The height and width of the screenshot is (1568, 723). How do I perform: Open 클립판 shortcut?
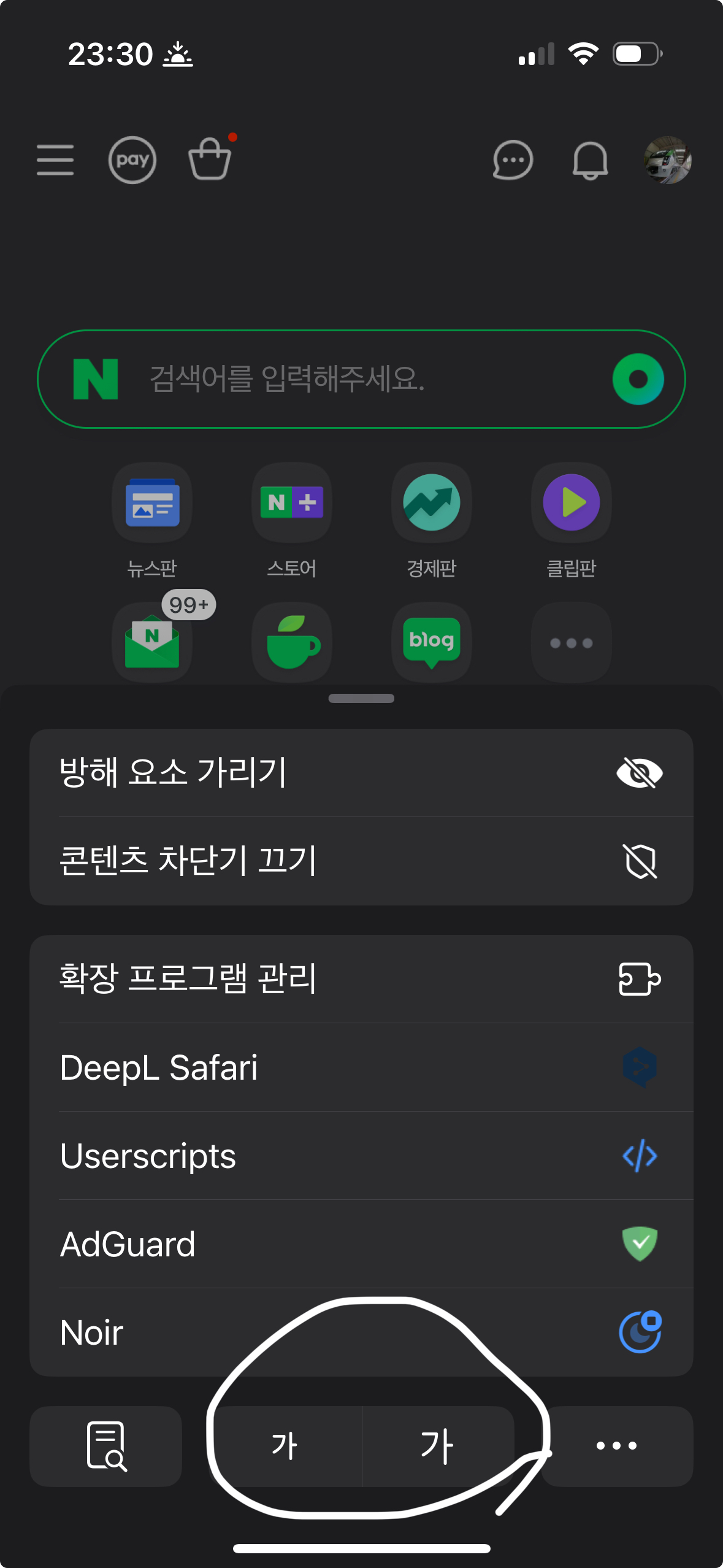(x=572, y=503)
